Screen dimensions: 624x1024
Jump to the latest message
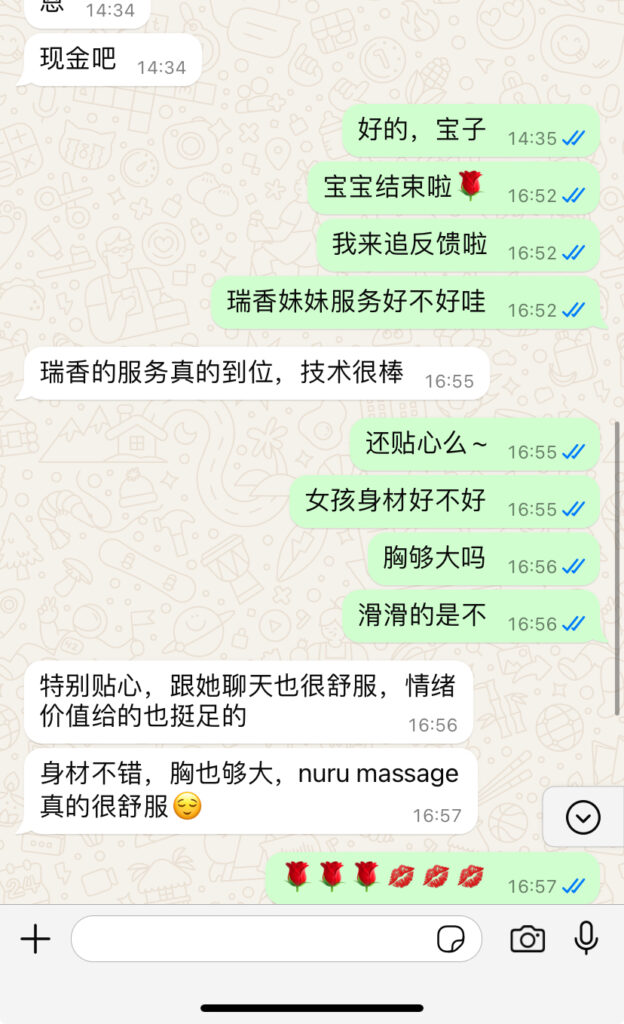582,817
